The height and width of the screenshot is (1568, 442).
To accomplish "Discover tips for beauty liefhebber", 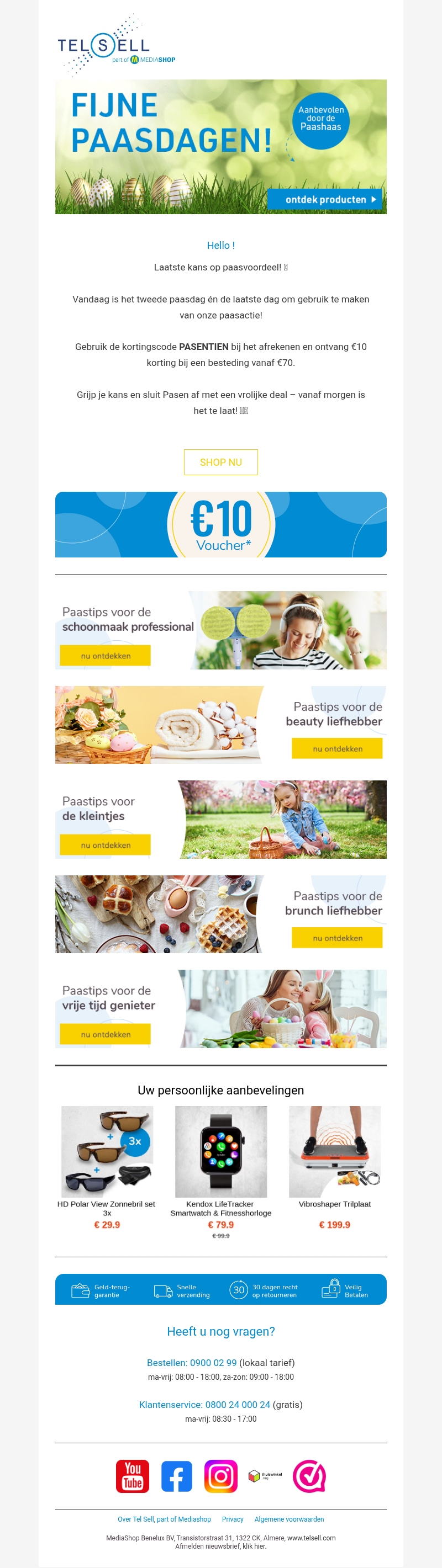I will 336,749.
